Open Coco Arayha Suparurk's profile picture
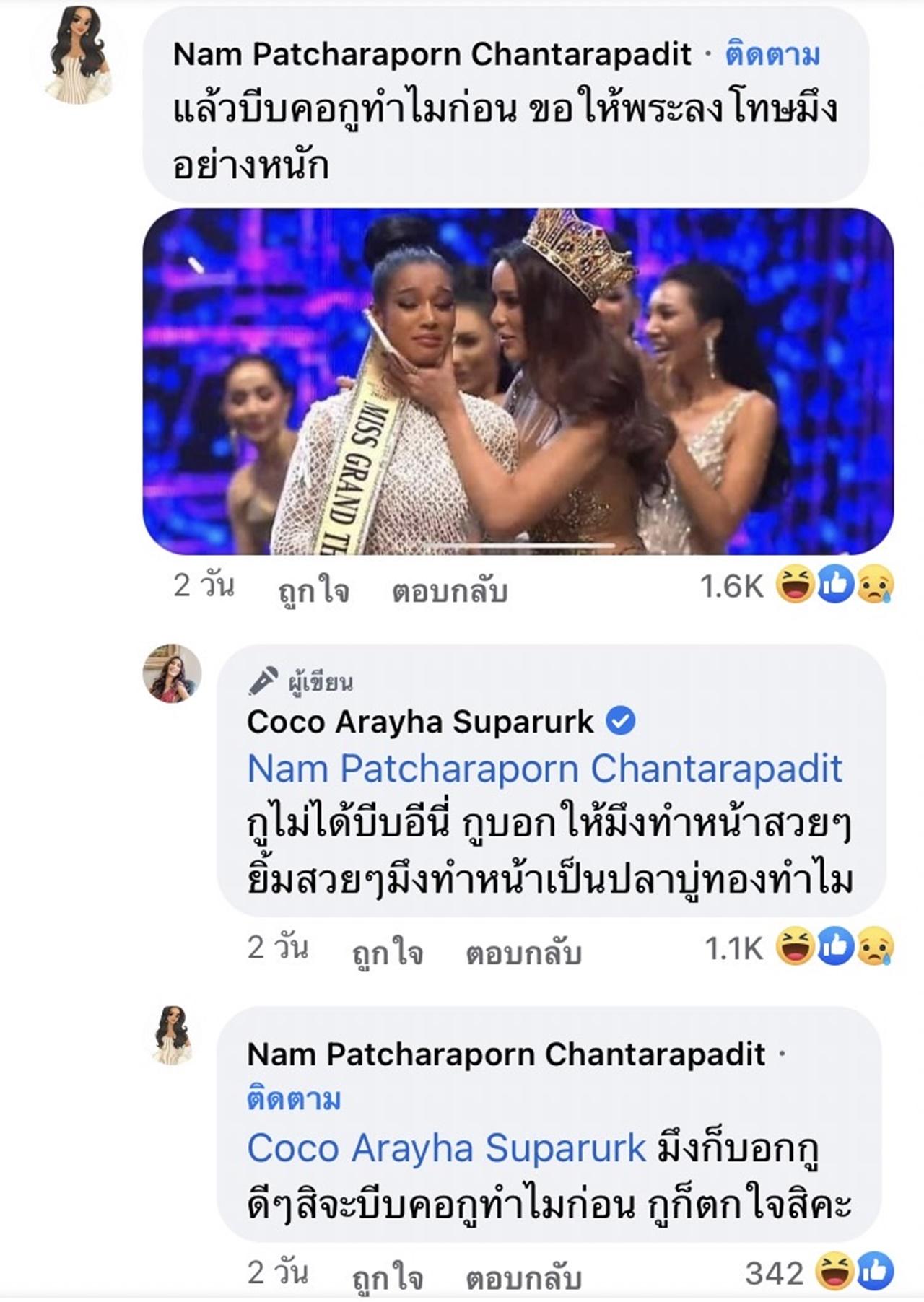The image size is (924, 1302). pyautogui.click(x=172, y=673)
